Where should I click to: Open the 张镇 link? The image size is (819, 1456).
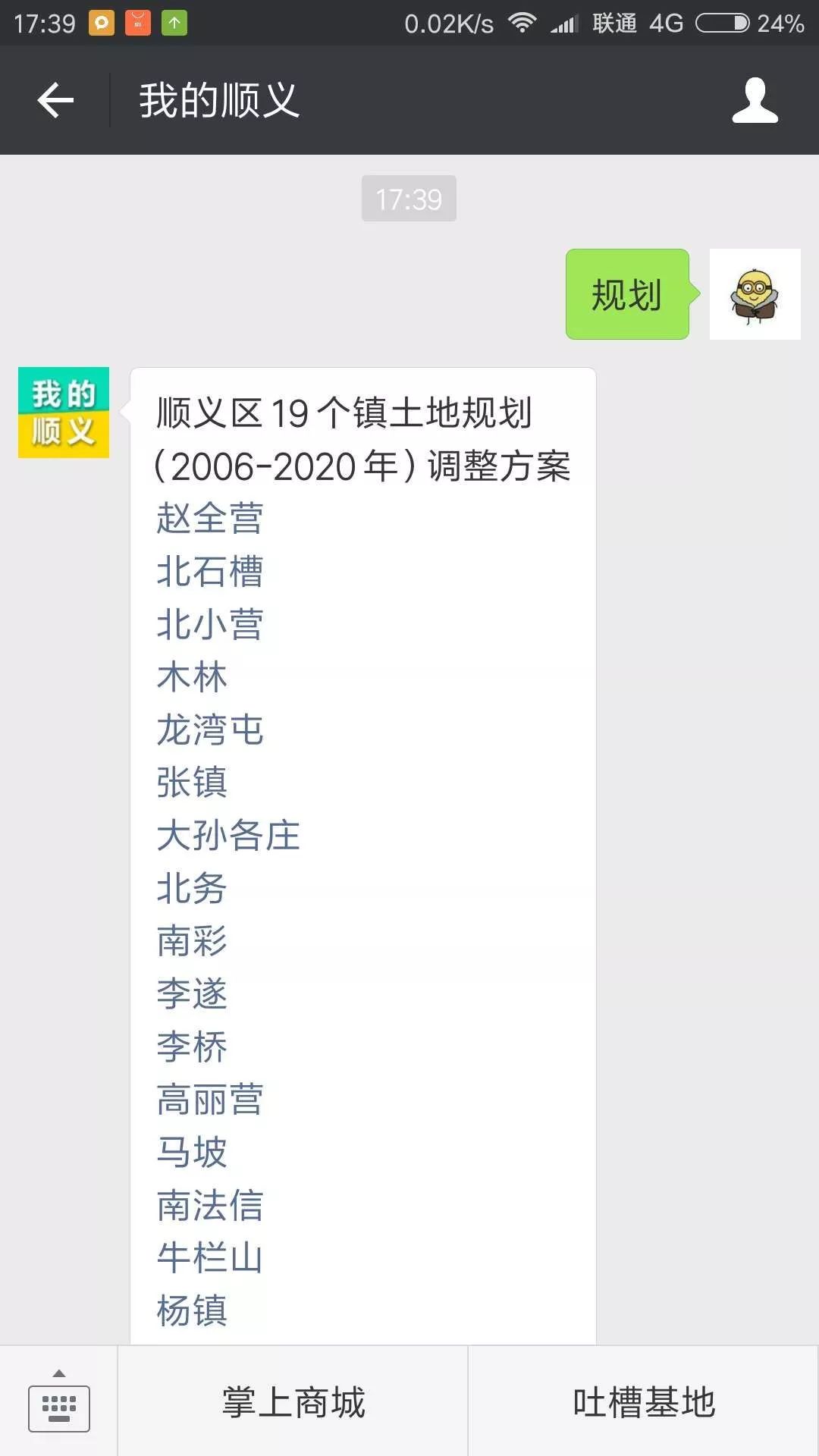point(191,783)
